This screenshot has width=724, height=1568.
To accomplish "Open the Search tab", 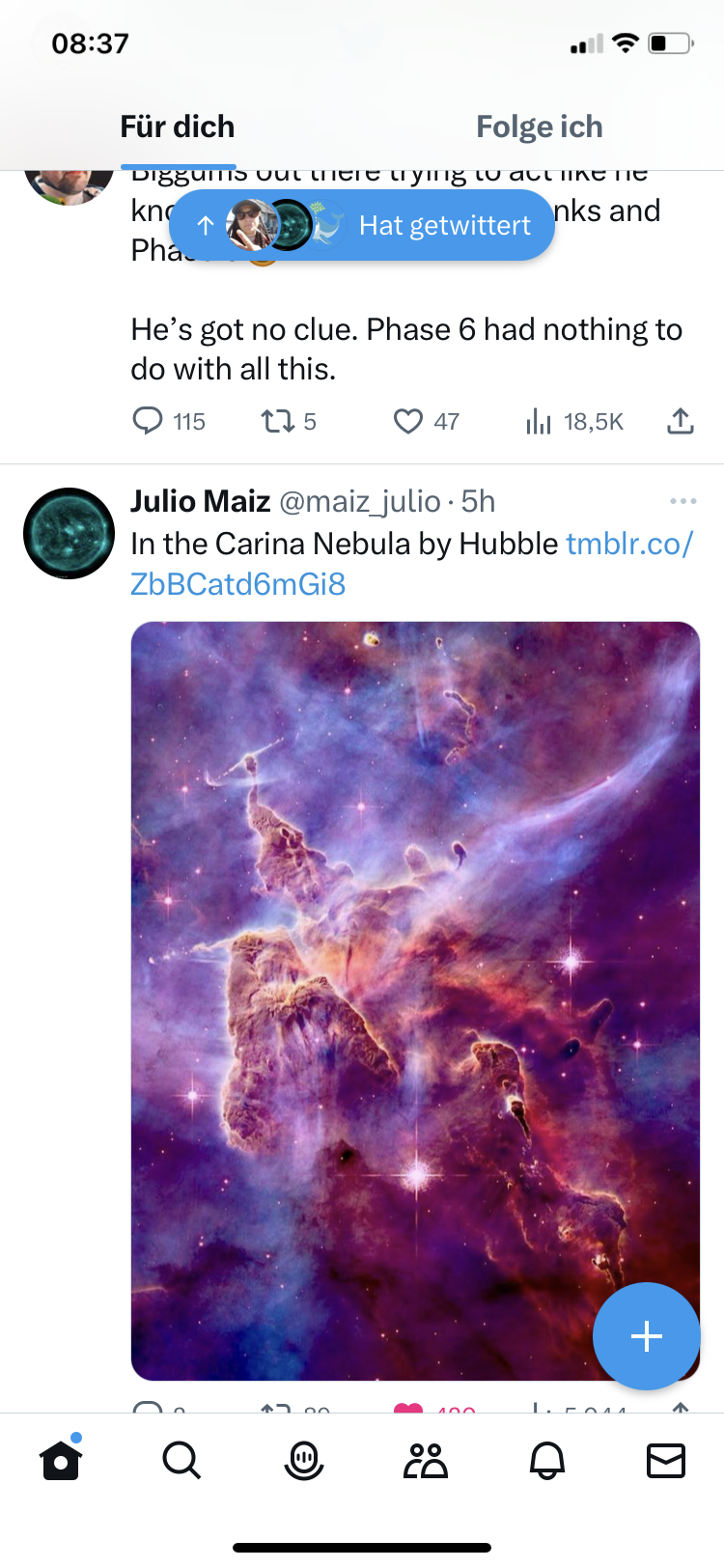I will (181, 1460).
